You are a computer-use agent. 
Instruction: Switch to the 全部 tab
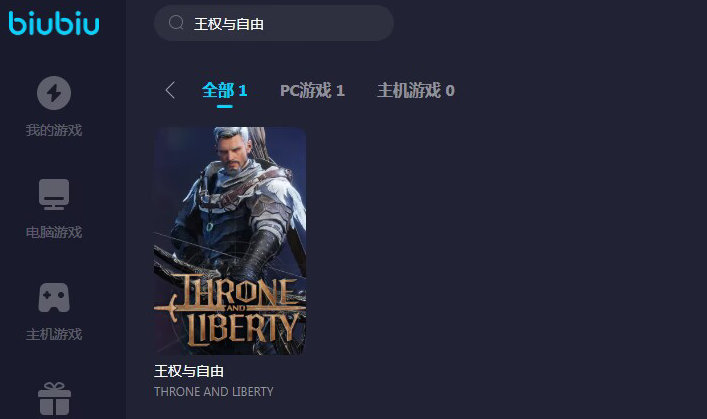pos(224,91)
